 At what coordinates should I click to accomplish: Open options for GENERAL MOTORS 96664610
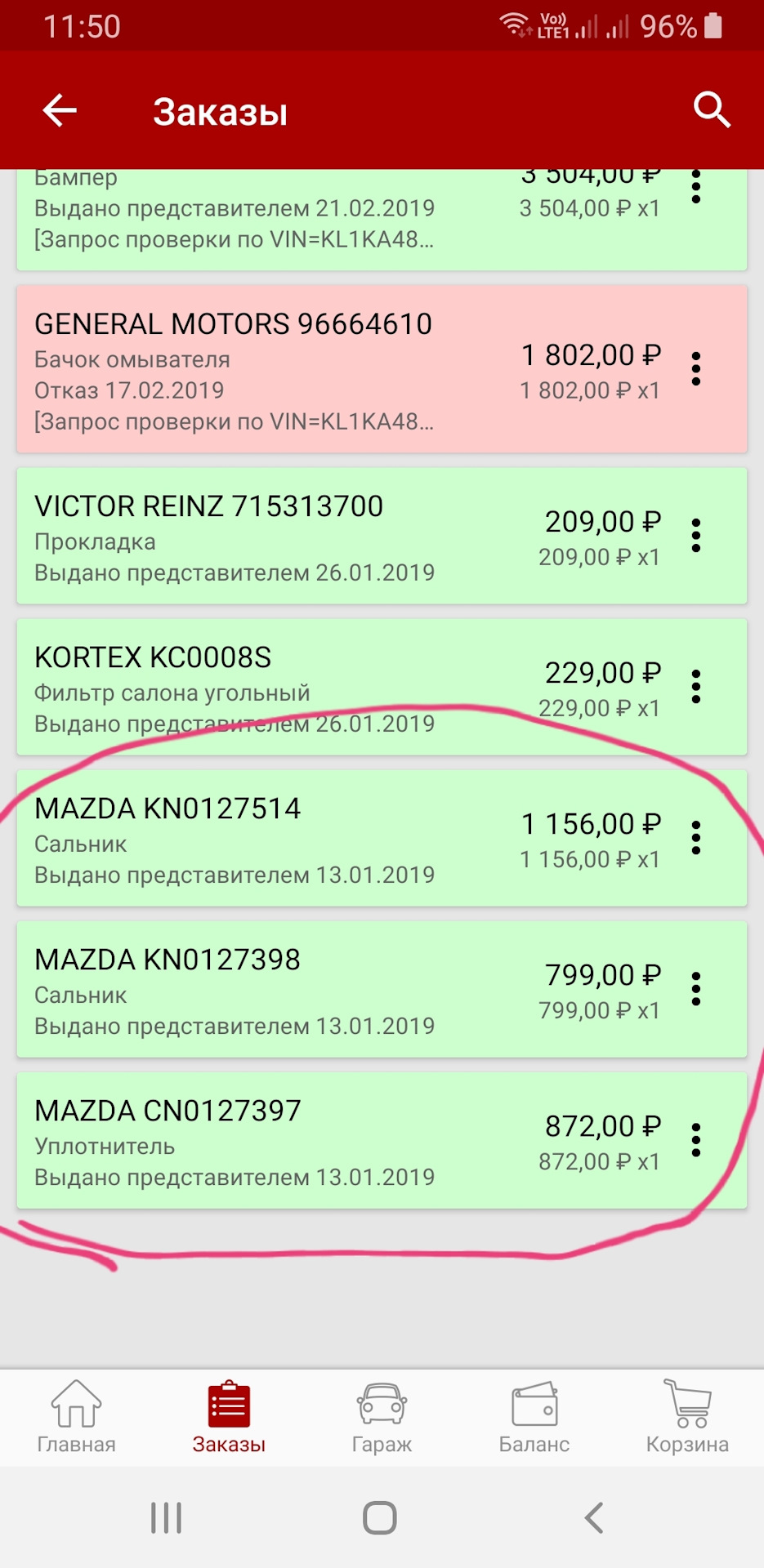(696, 370)
